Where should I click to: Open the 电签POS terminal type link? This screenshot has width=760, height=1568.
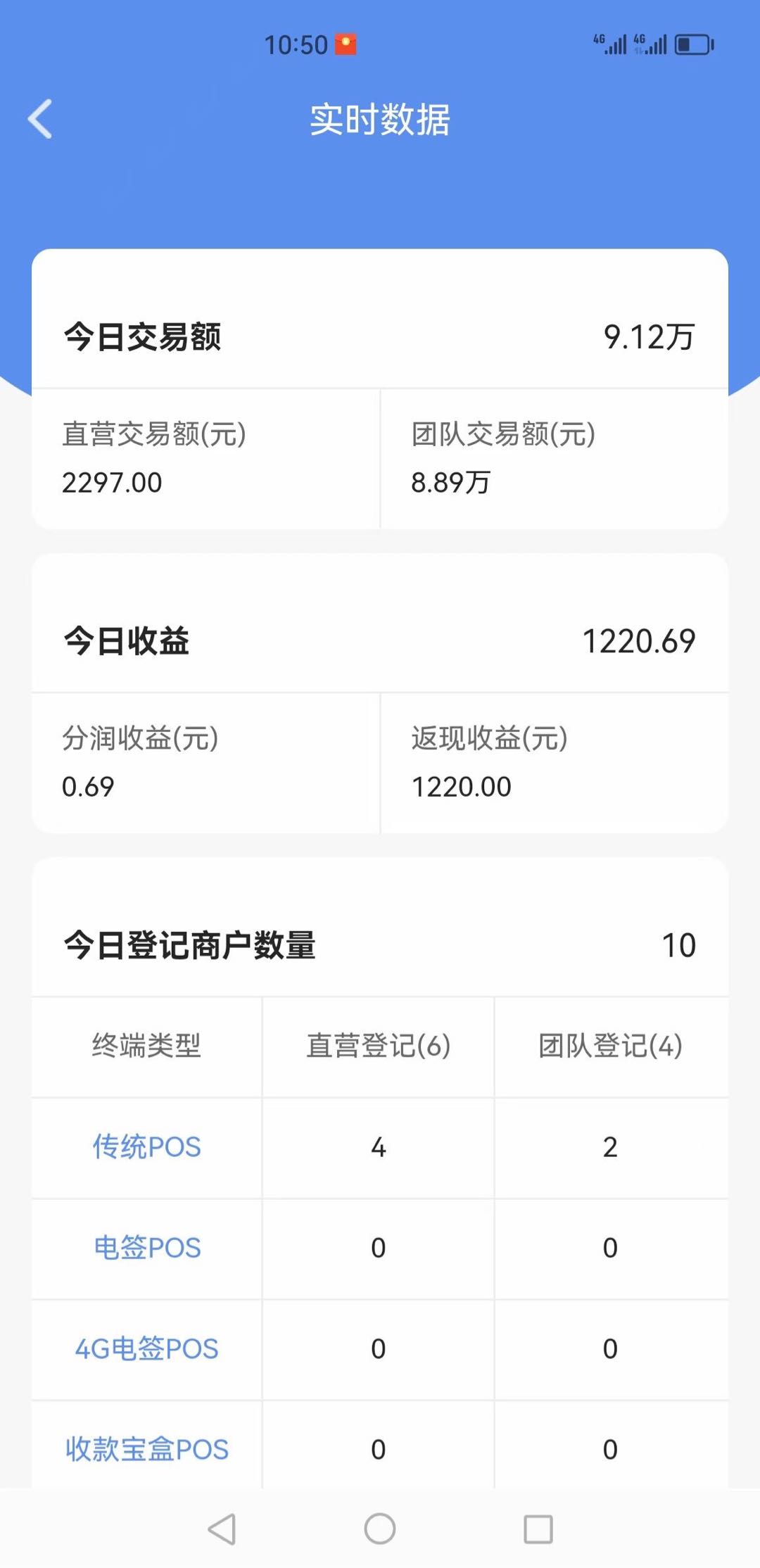[147, 1248]
